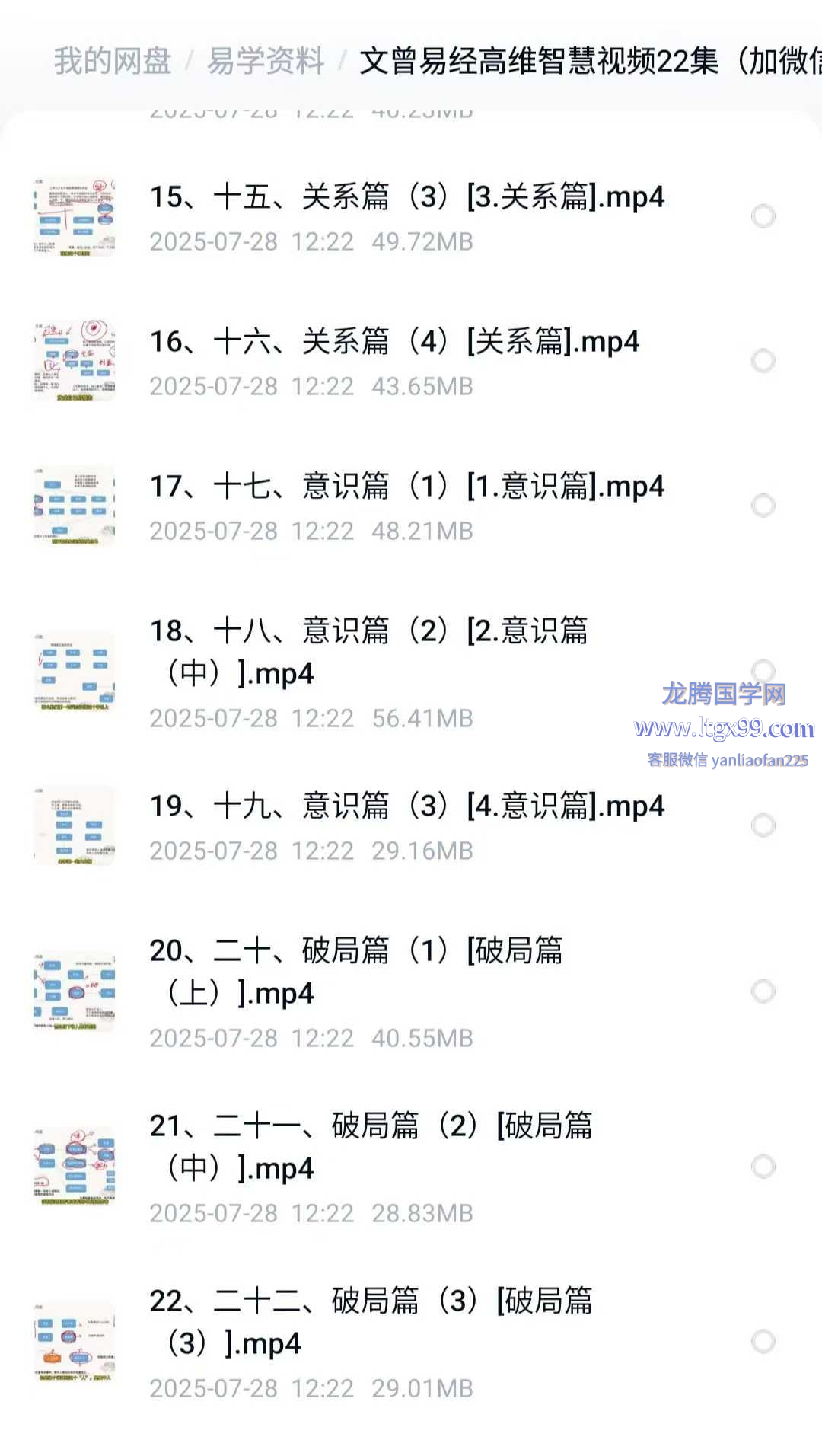Open video 17、十七、意识篇（1）
822x1456 pixels.
pyautogui.click(x=406, y=487)
